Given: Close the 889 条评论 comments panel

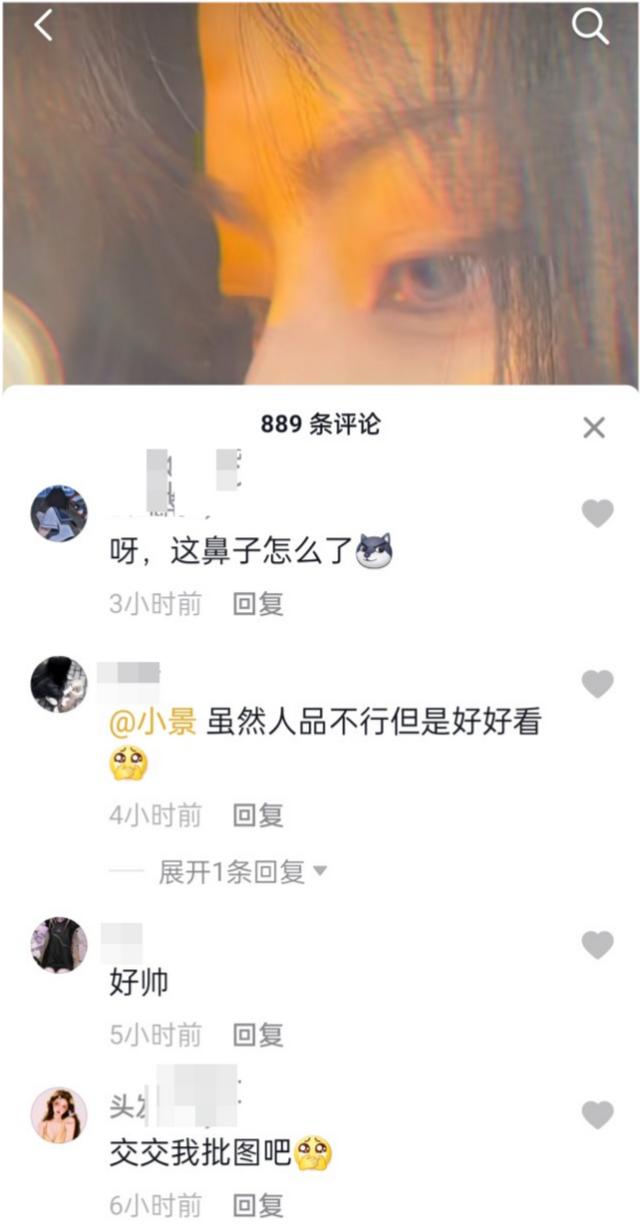Looking at the screenshot, I should pyautogui.click(x=594, y=428).
